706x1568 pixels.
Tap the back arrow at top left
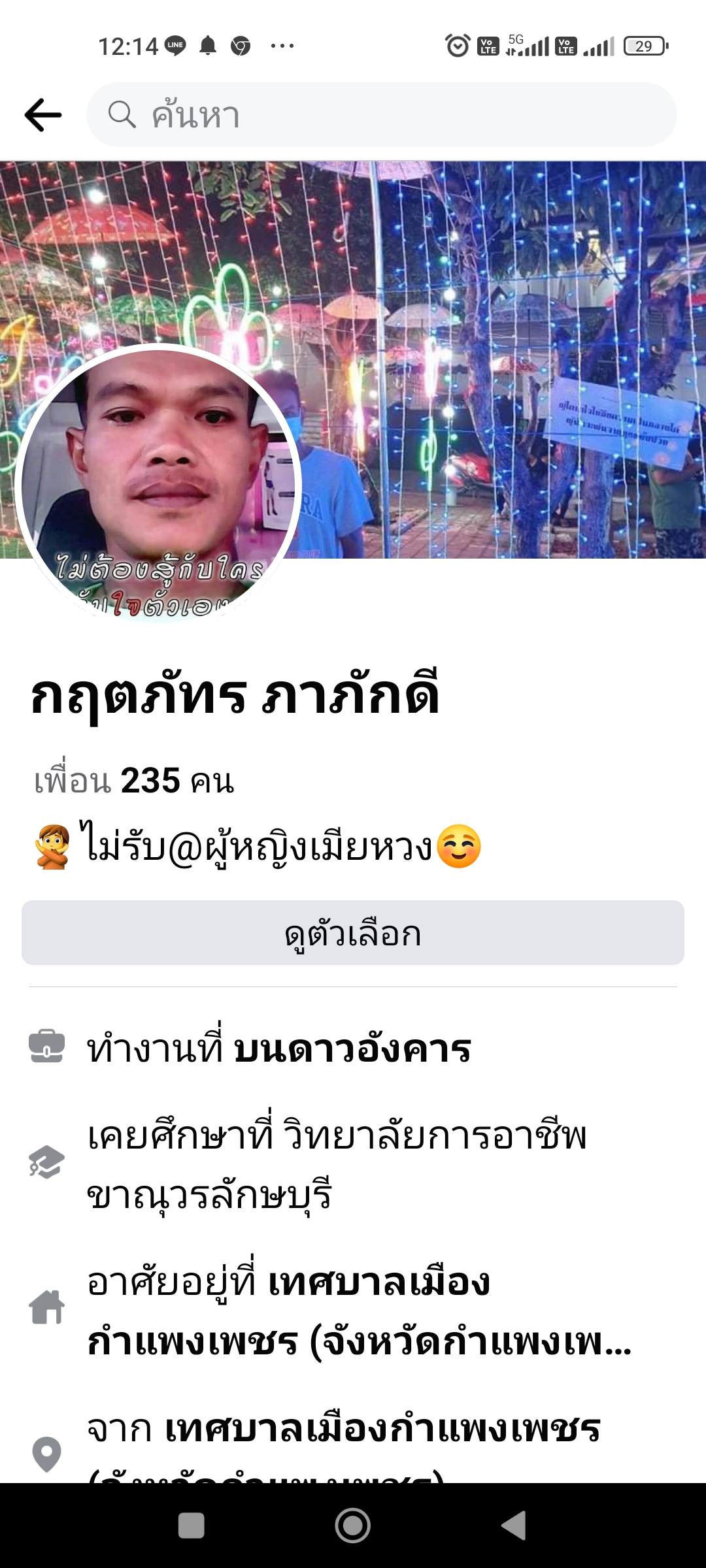pos(43,115)
